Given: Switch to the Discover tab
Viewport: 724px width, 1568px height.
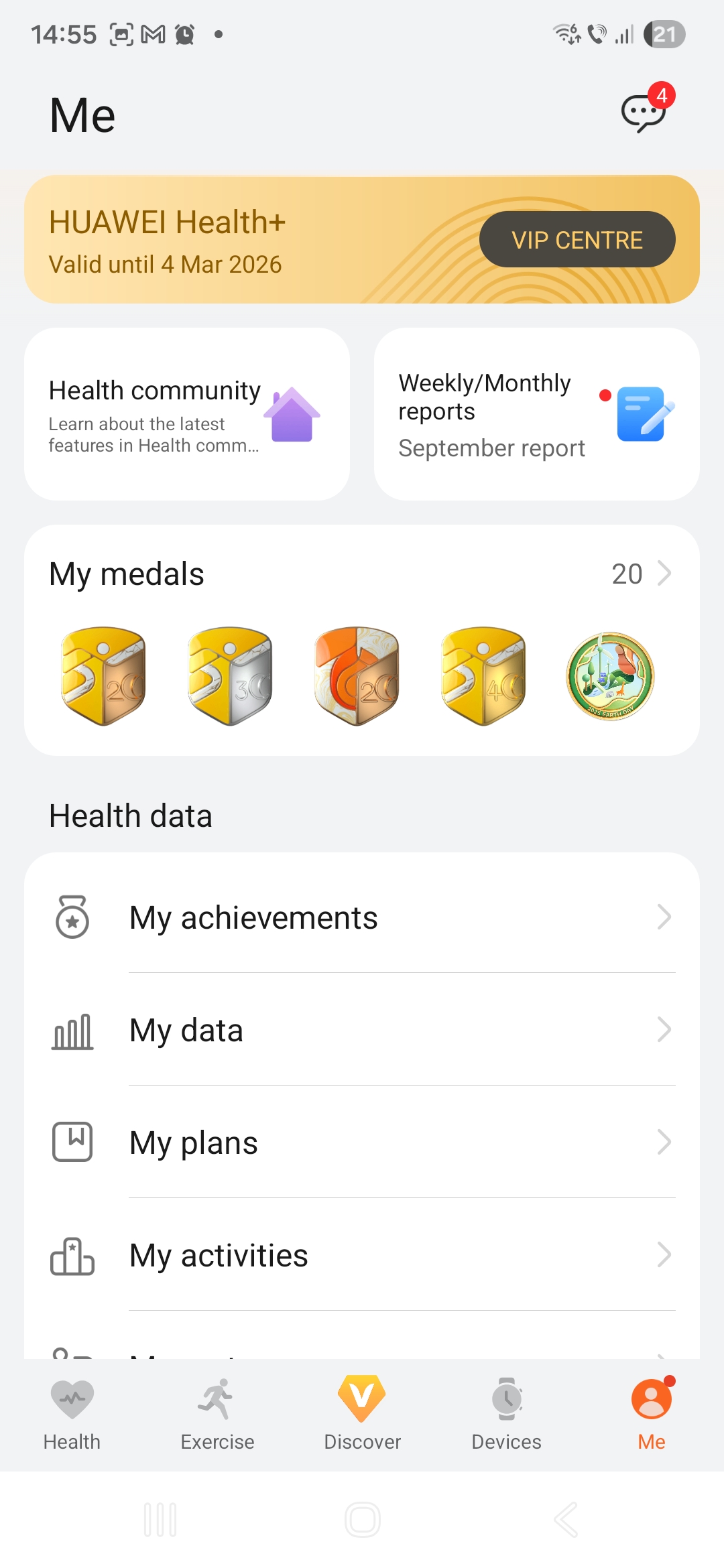Looking at the screenshot, I should 362,1413.
